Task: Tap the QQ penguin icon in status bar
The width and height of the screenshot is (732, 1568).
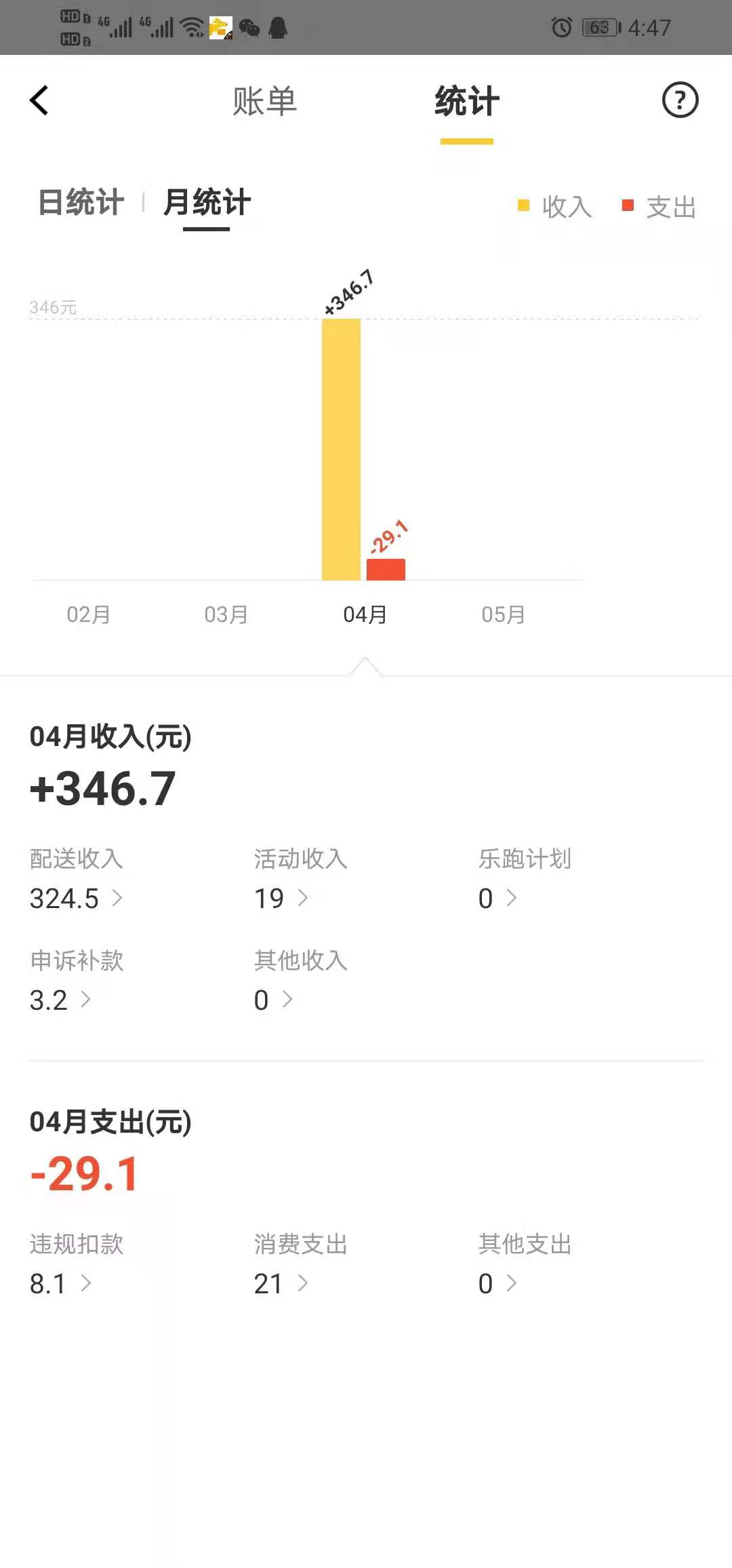Action: click(x=278, y=28)
